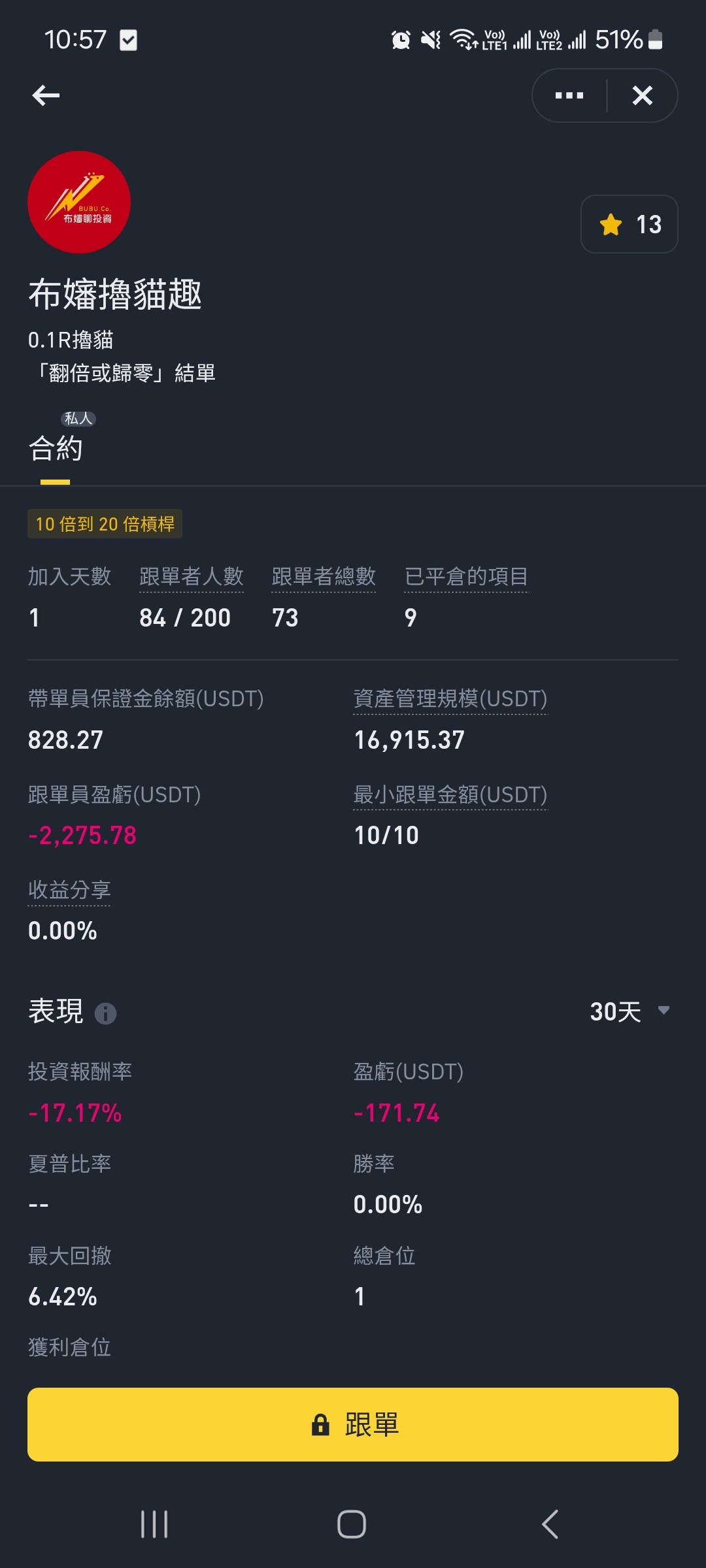
Task: Open the info icon next to 表現
Action: (x=105, y=1013)
